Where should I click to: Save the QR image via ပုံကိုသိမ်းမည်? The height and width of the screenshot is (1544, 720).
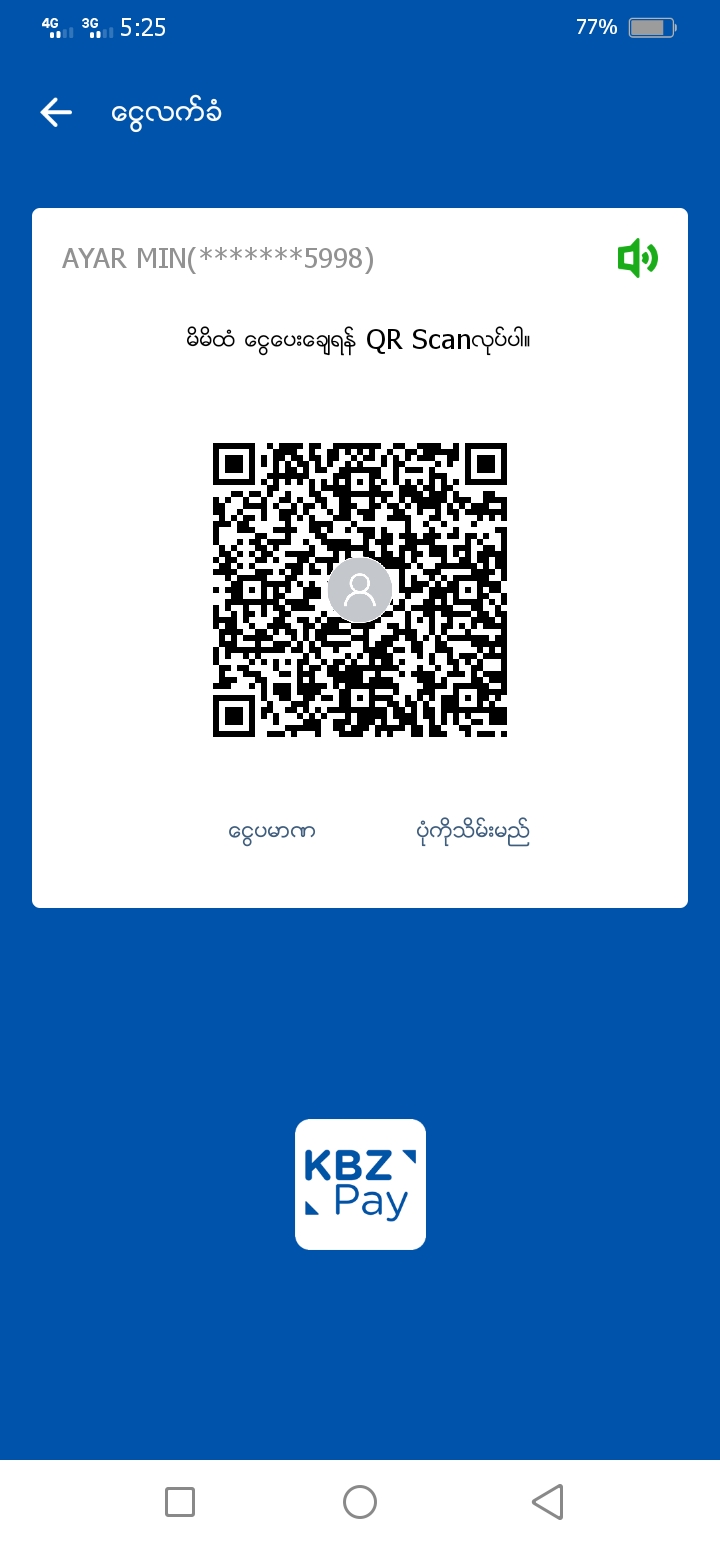pos(472,831)
